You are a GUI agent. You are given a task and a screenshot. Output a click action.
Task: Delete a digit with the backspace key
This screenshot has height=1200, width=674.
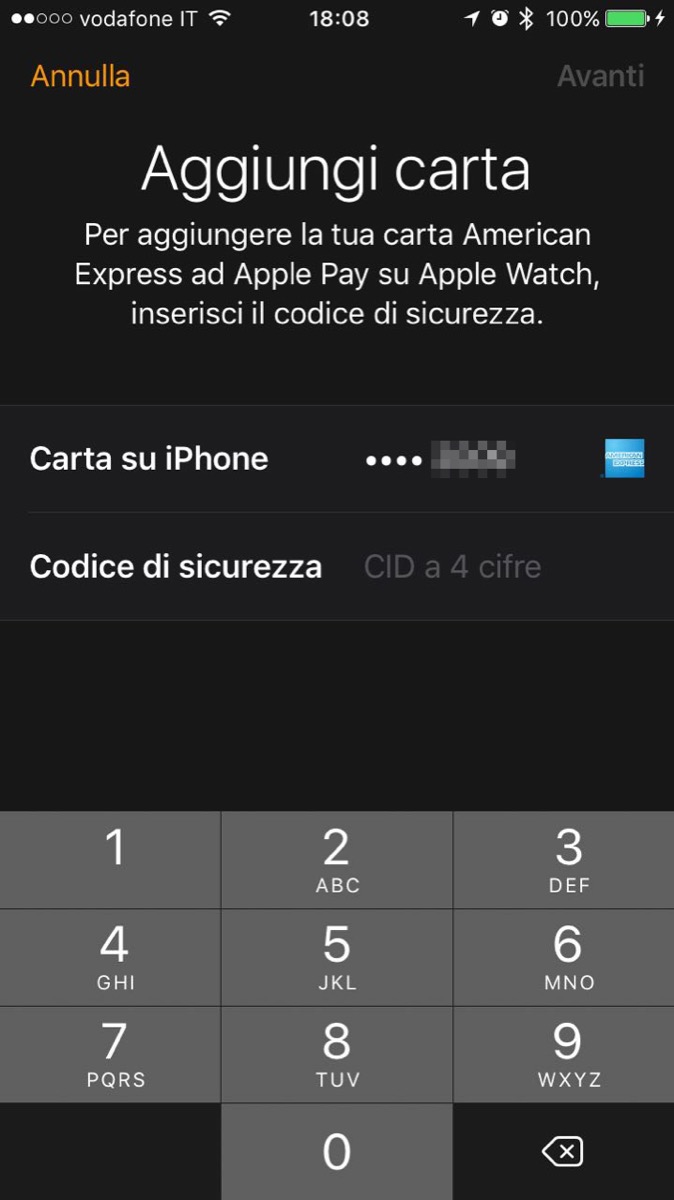(x=562, y=1152)
